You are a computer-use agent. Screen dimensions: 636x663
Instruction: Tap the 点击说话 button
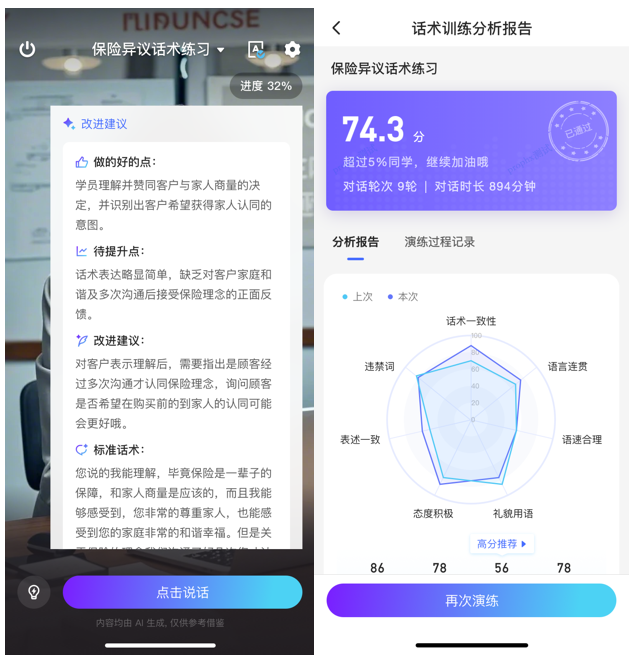182,592
